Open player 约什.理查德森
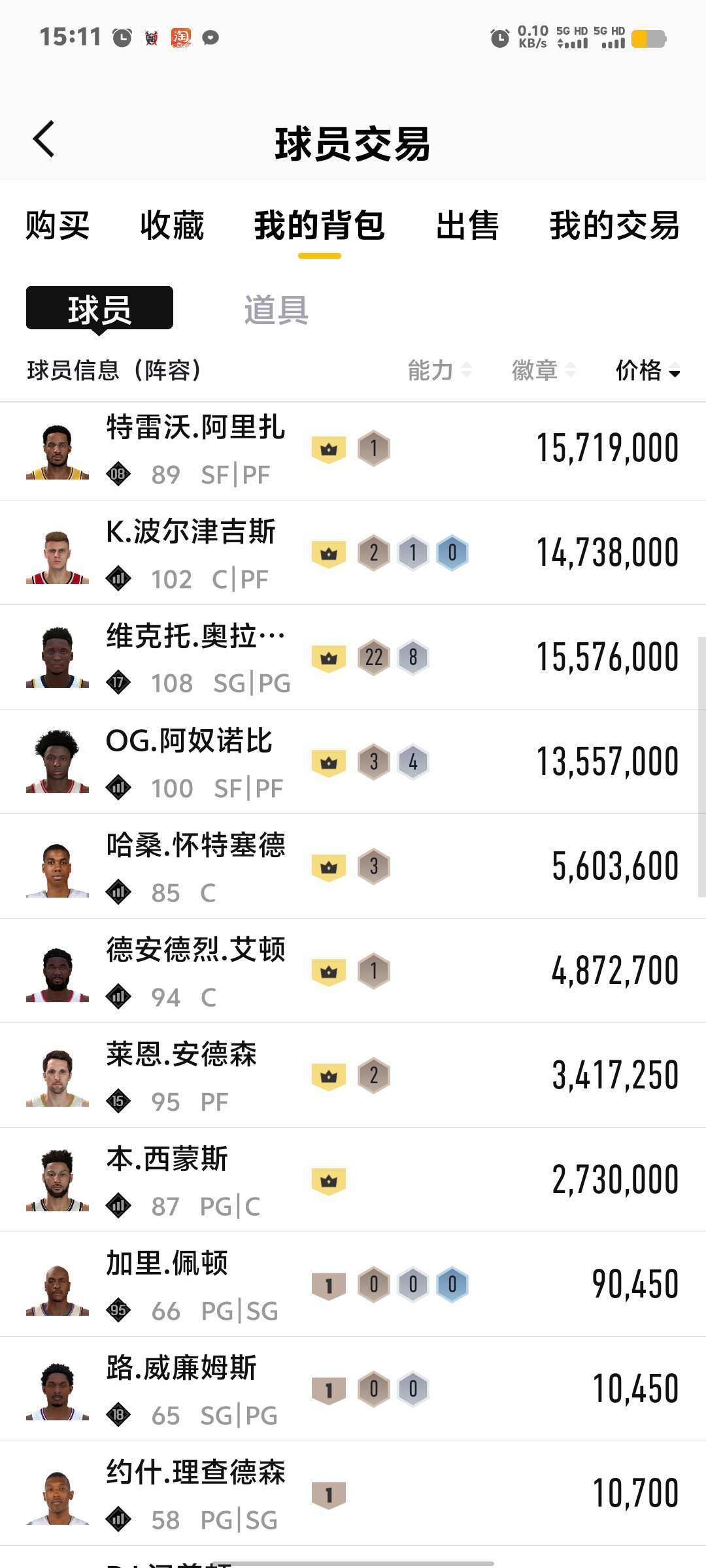706x1568 pixels. coord(353,1494)
